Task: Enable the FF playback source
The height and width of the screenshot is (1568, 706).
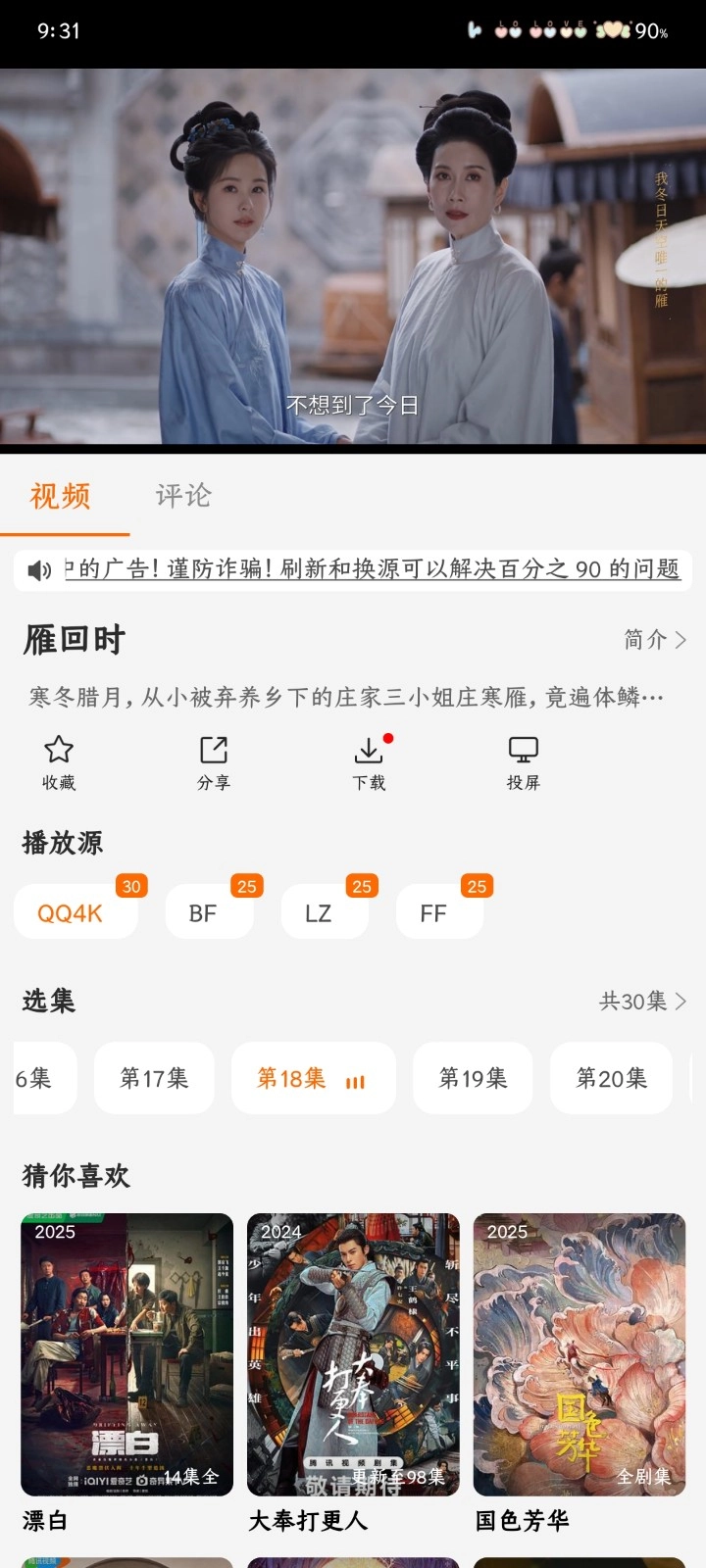Action: (x=438, y=911)
